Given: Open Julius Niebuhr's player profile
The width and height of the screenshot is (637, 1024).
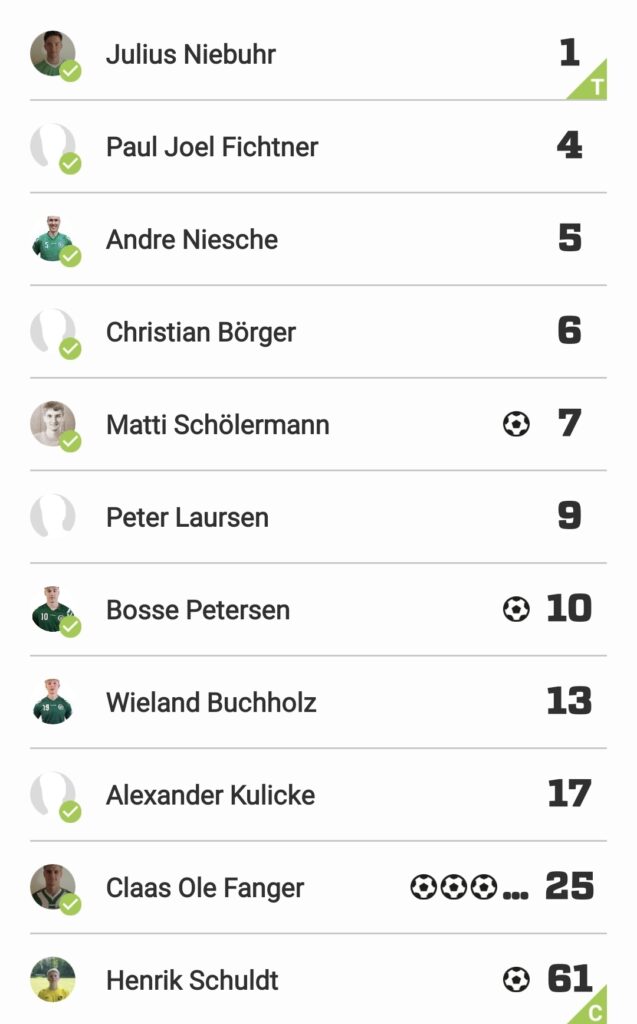Looking at the screenshot, I should (318, 54).
